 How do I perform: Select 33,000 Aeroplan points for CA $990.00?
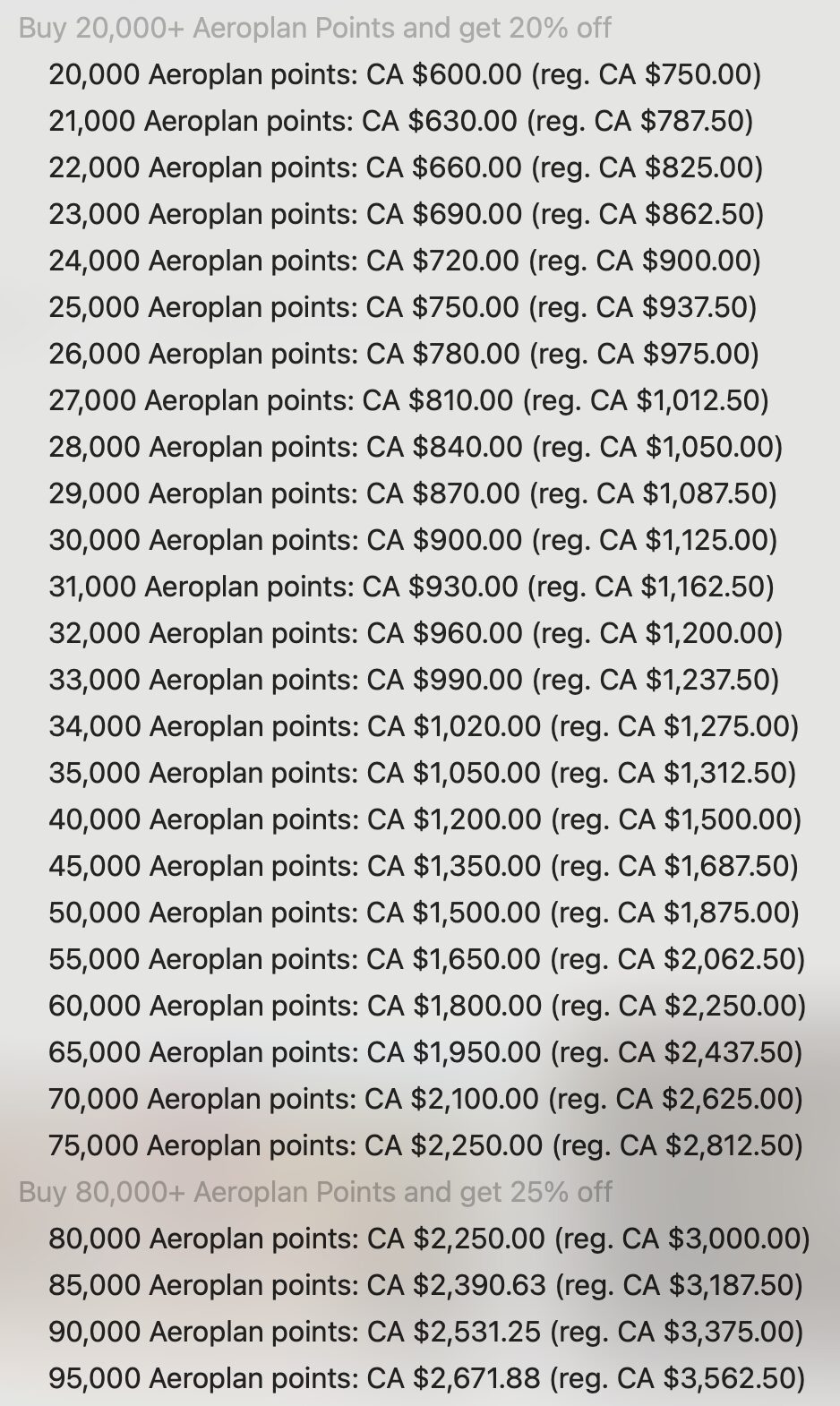[x=414, y=680]
